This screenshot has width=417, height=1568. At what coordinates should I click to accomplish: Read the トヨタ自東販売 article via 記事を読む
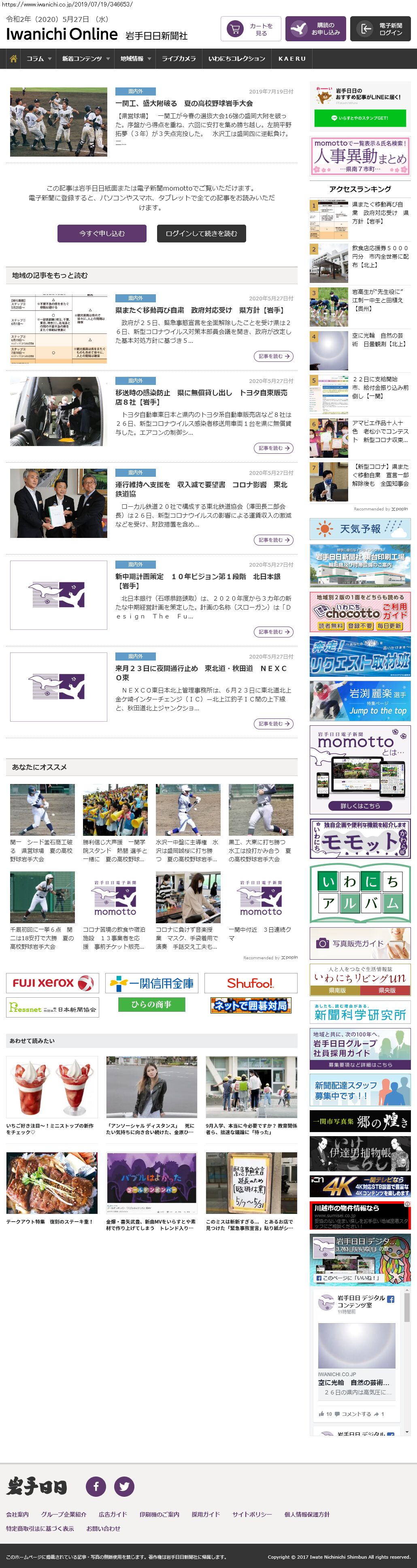273,448
